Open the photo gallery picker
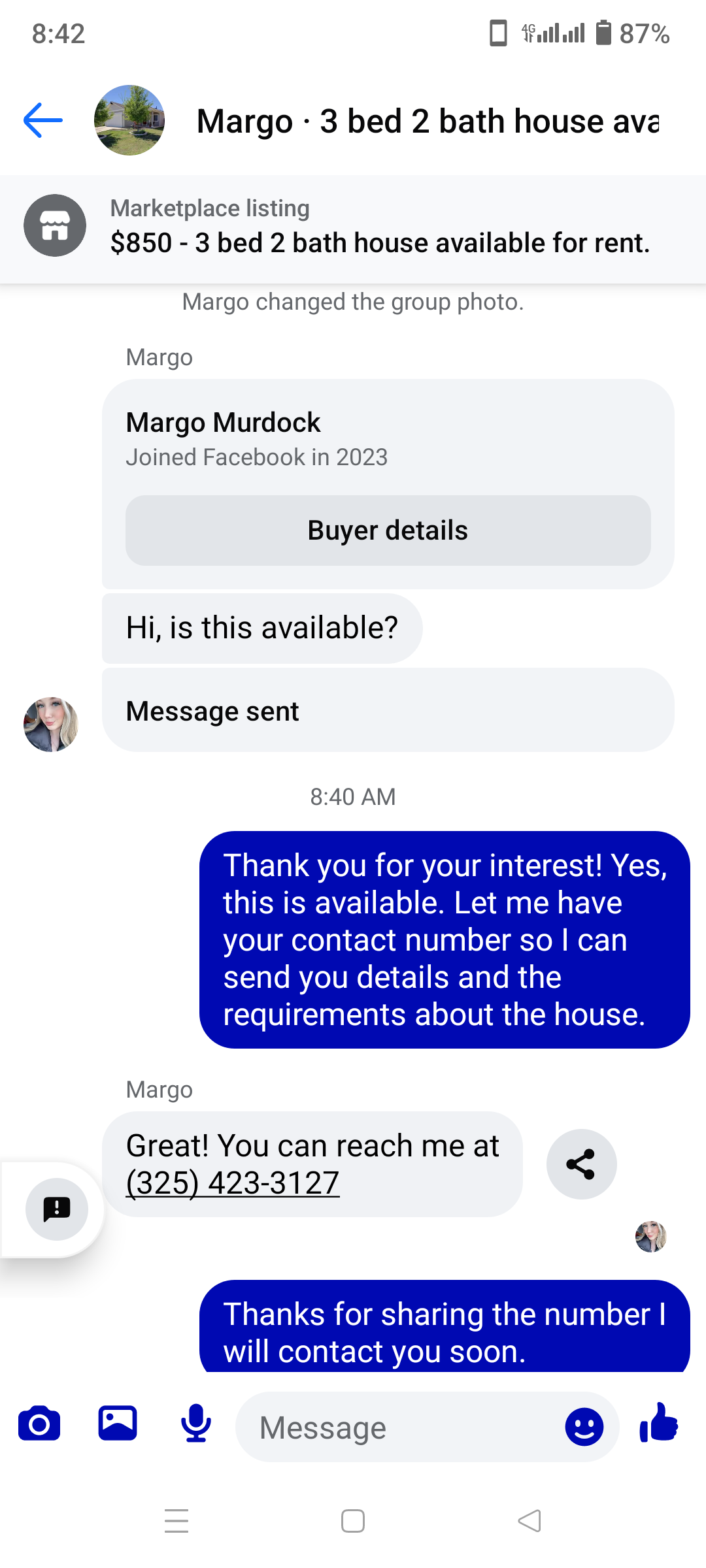 pyautogui.click(x=118, y=1424)
